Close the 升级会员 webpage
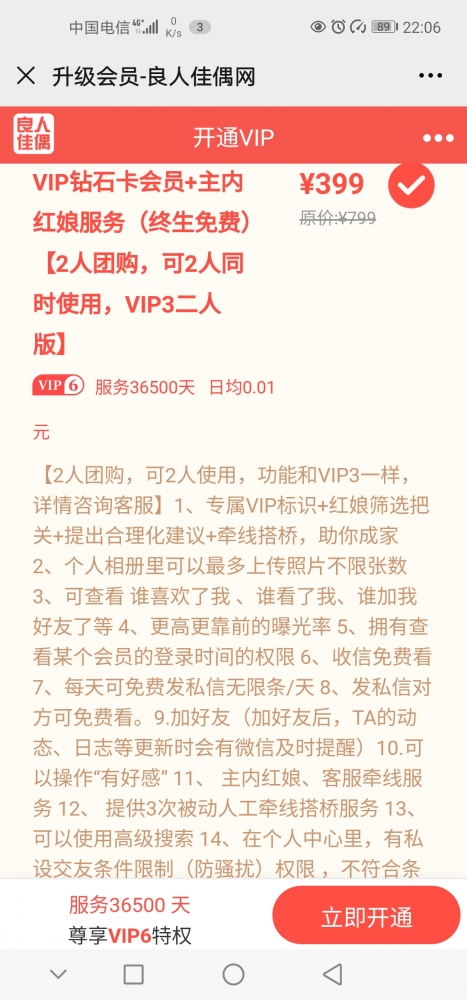This screenshot has width=467, height=1000. point(26,77)
